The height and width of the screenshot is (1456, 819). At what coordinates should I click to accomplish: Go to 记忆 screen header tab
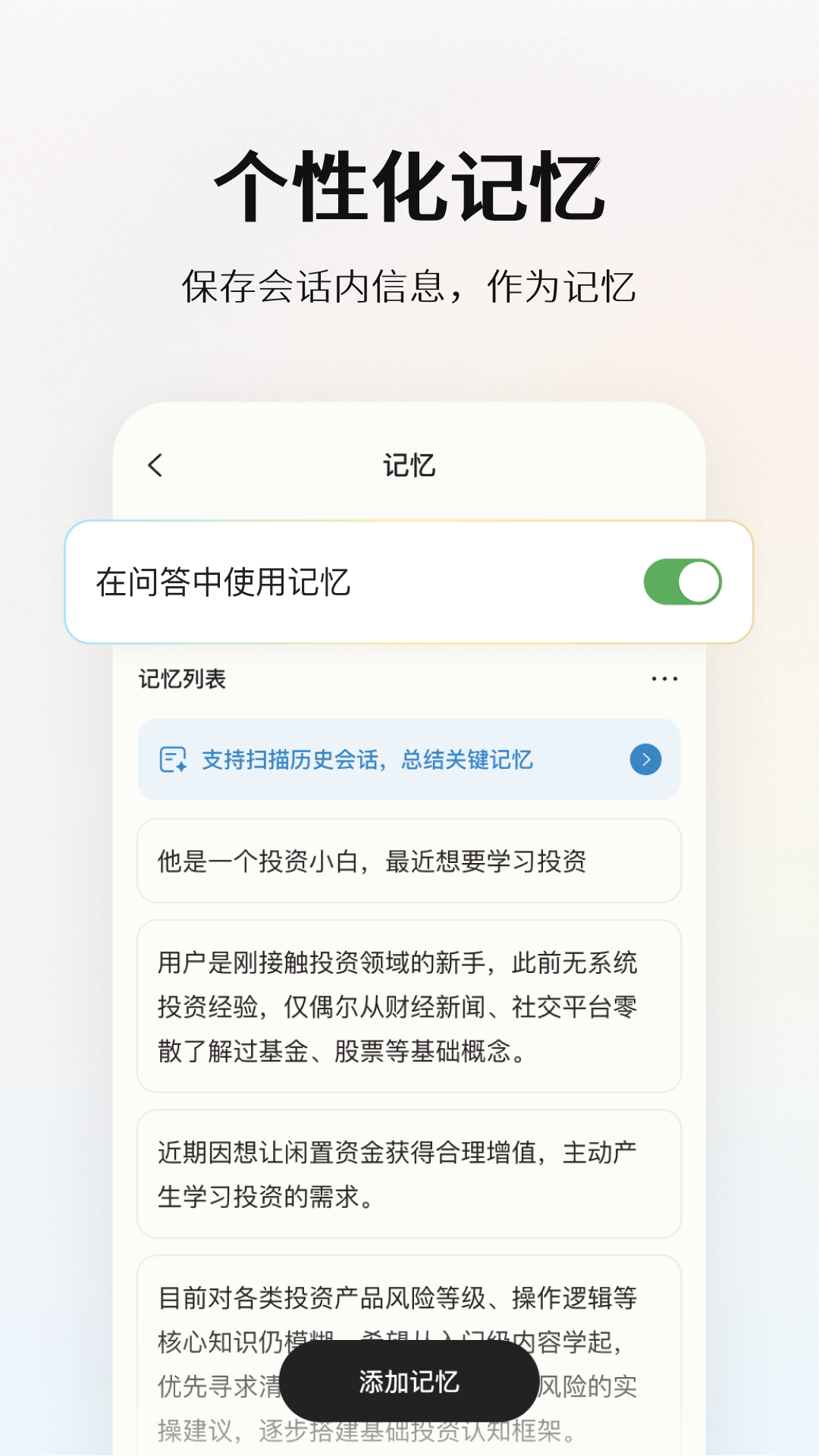[x=409, y=465]
